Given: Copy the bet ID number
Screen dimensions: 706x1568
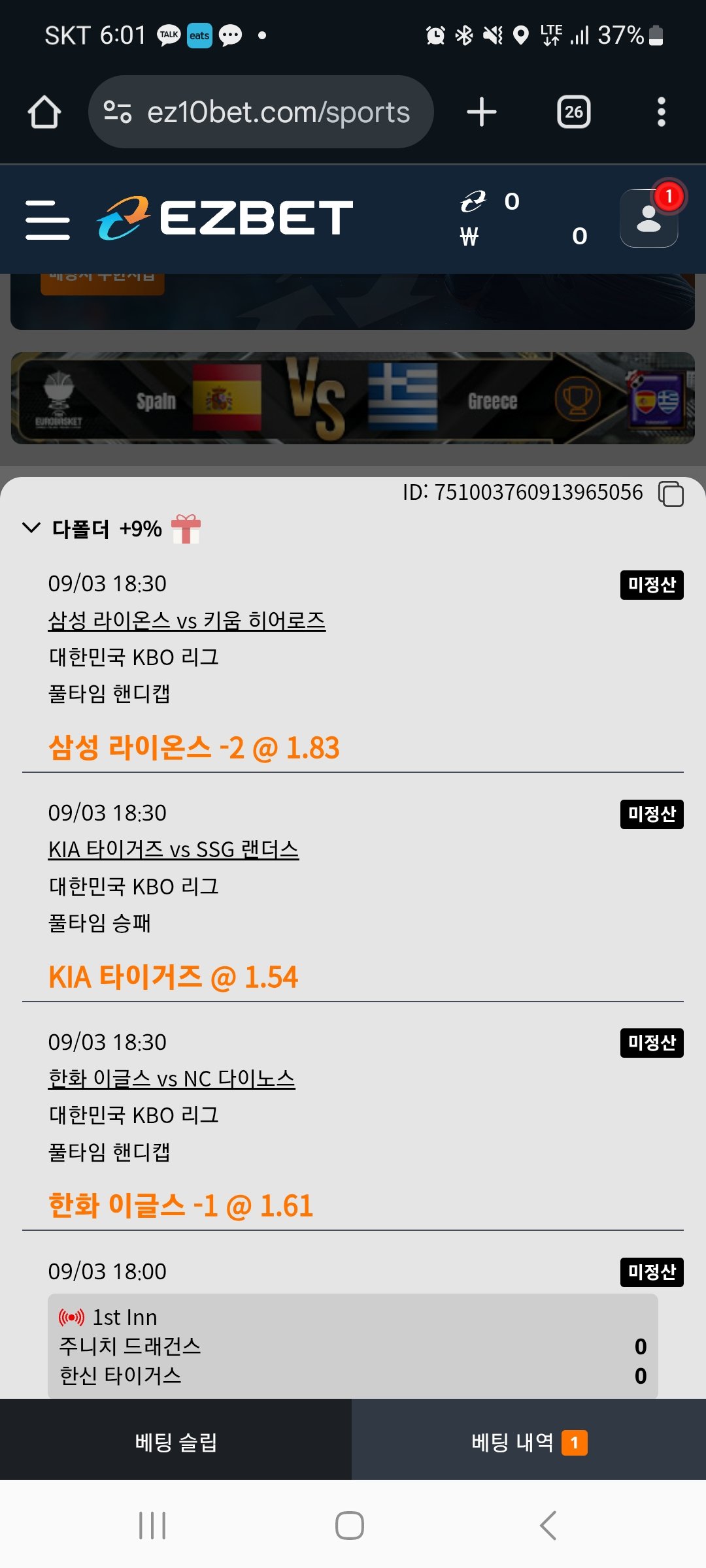Looking at the screenshot, I should [671, 494].
